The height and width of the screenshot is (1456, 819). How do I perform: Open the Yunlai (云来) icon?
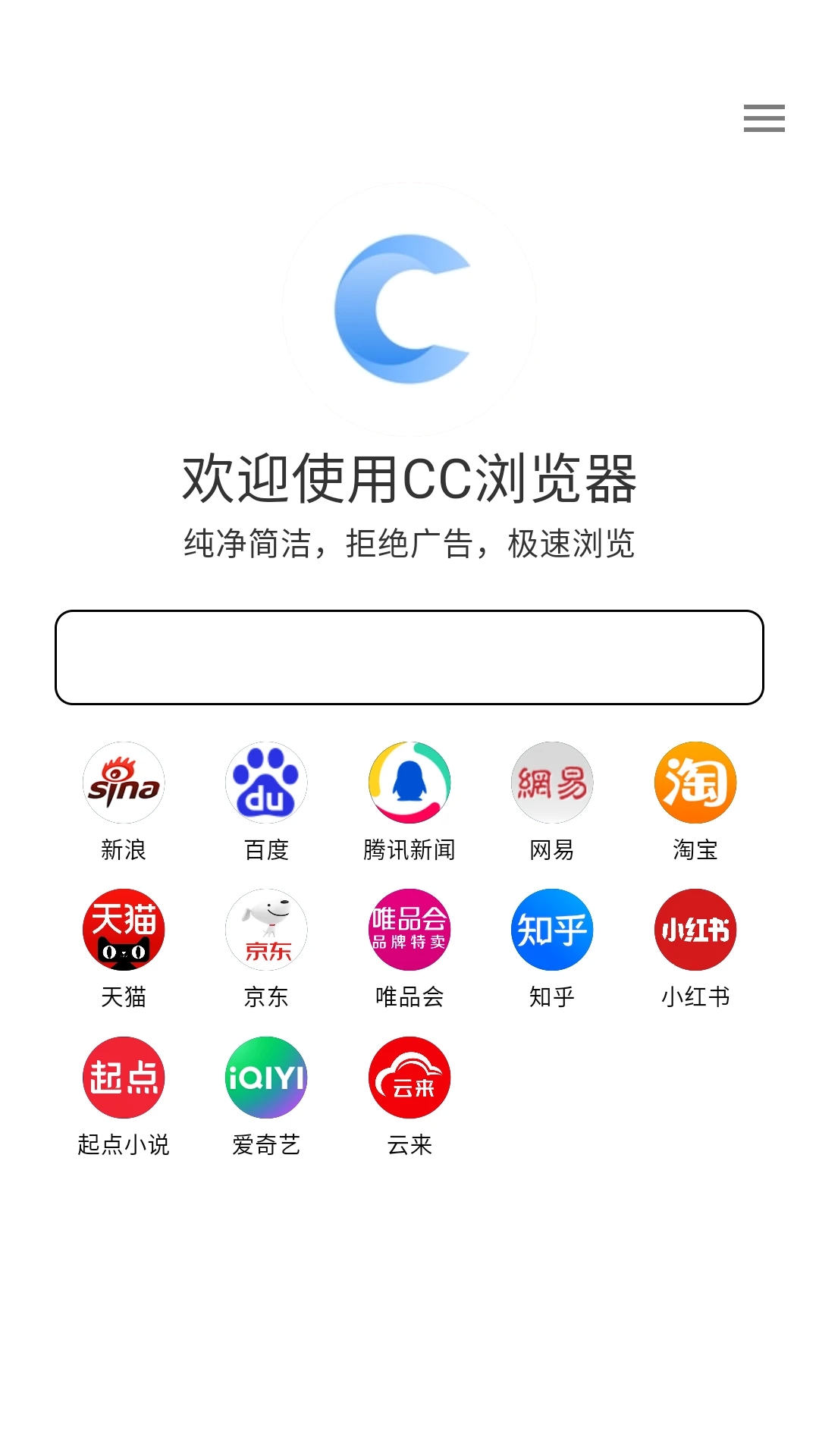[409, 1077]
